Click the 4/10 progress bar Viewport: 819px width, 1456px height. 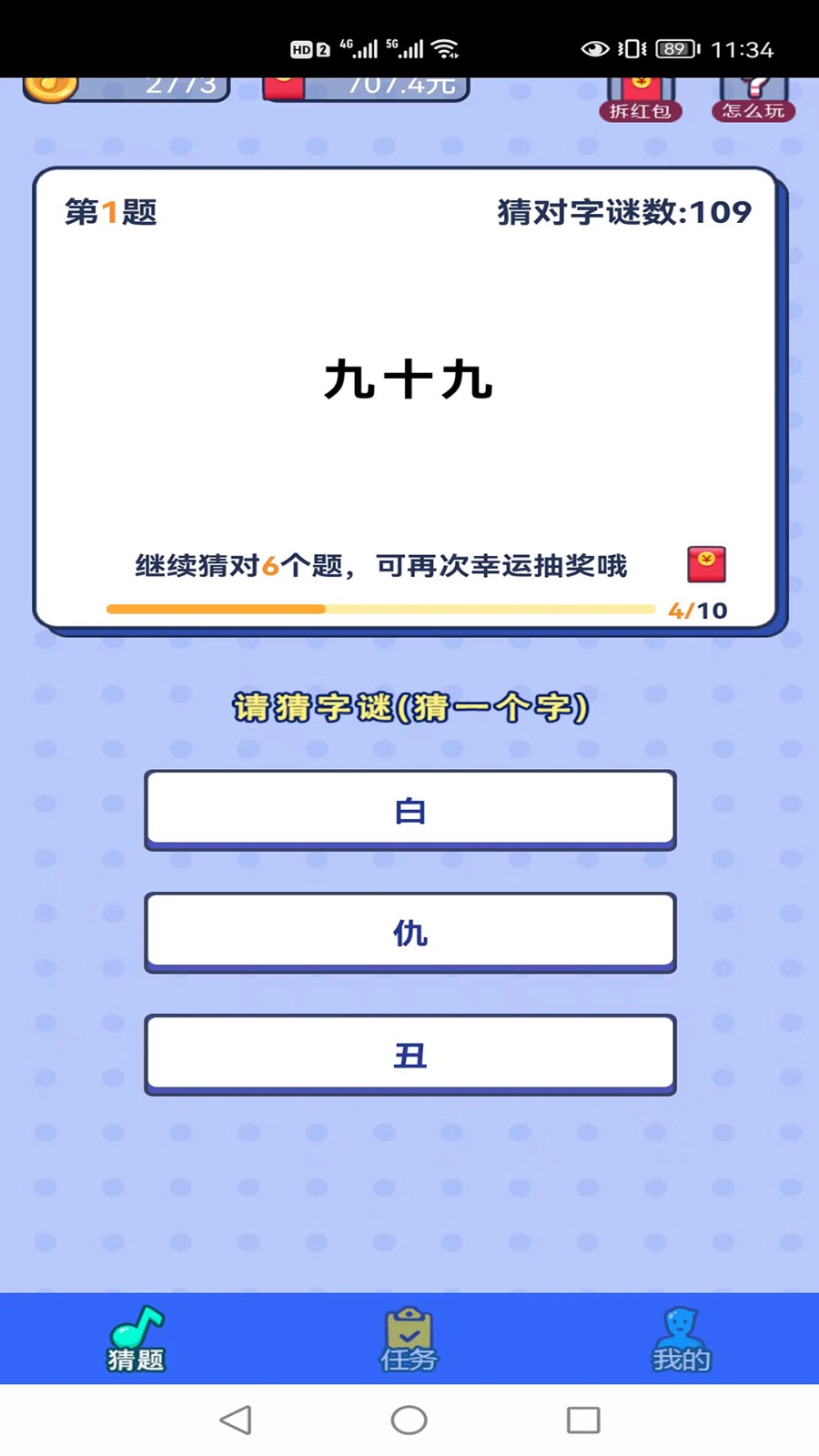[x=382, y=608]
